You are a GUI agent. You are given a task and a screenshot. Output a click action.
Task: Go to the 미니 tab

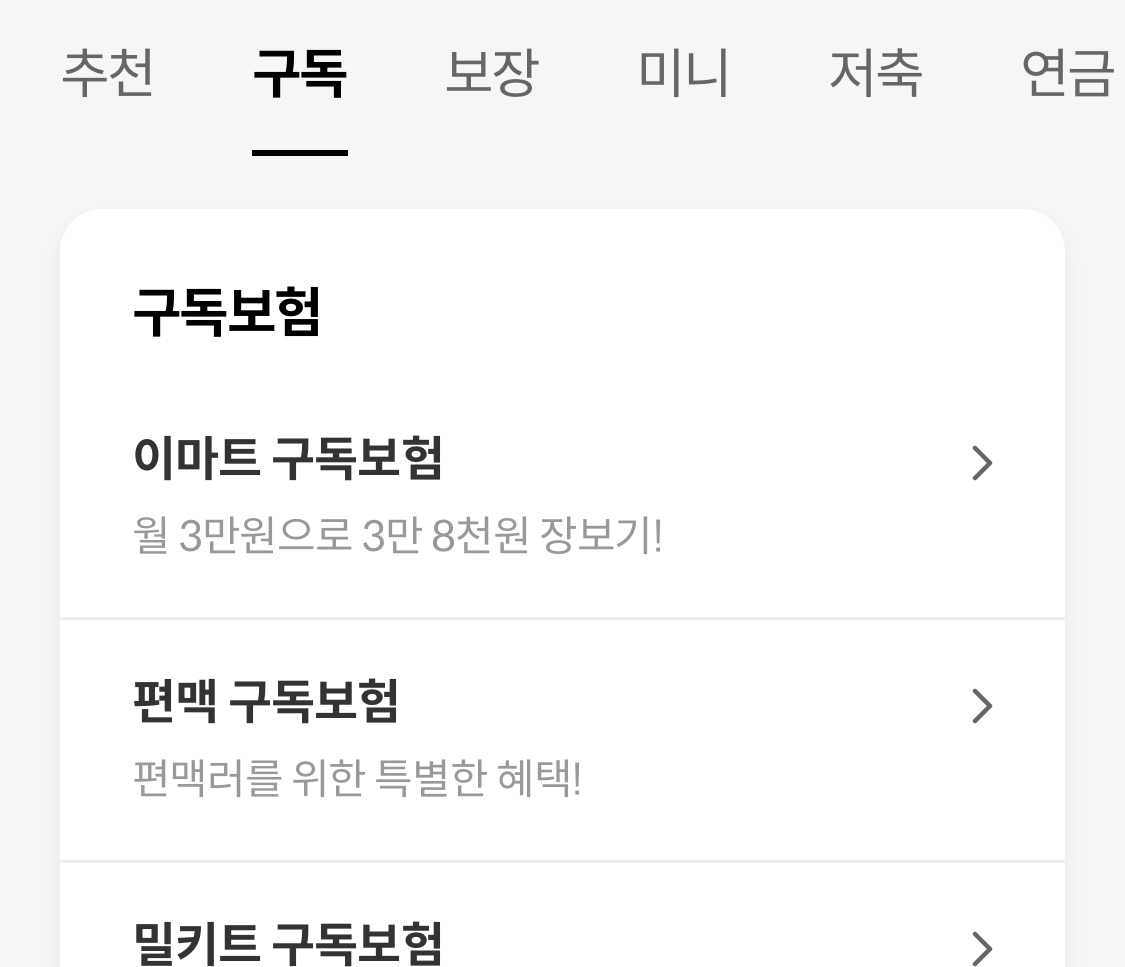[683, 73]
